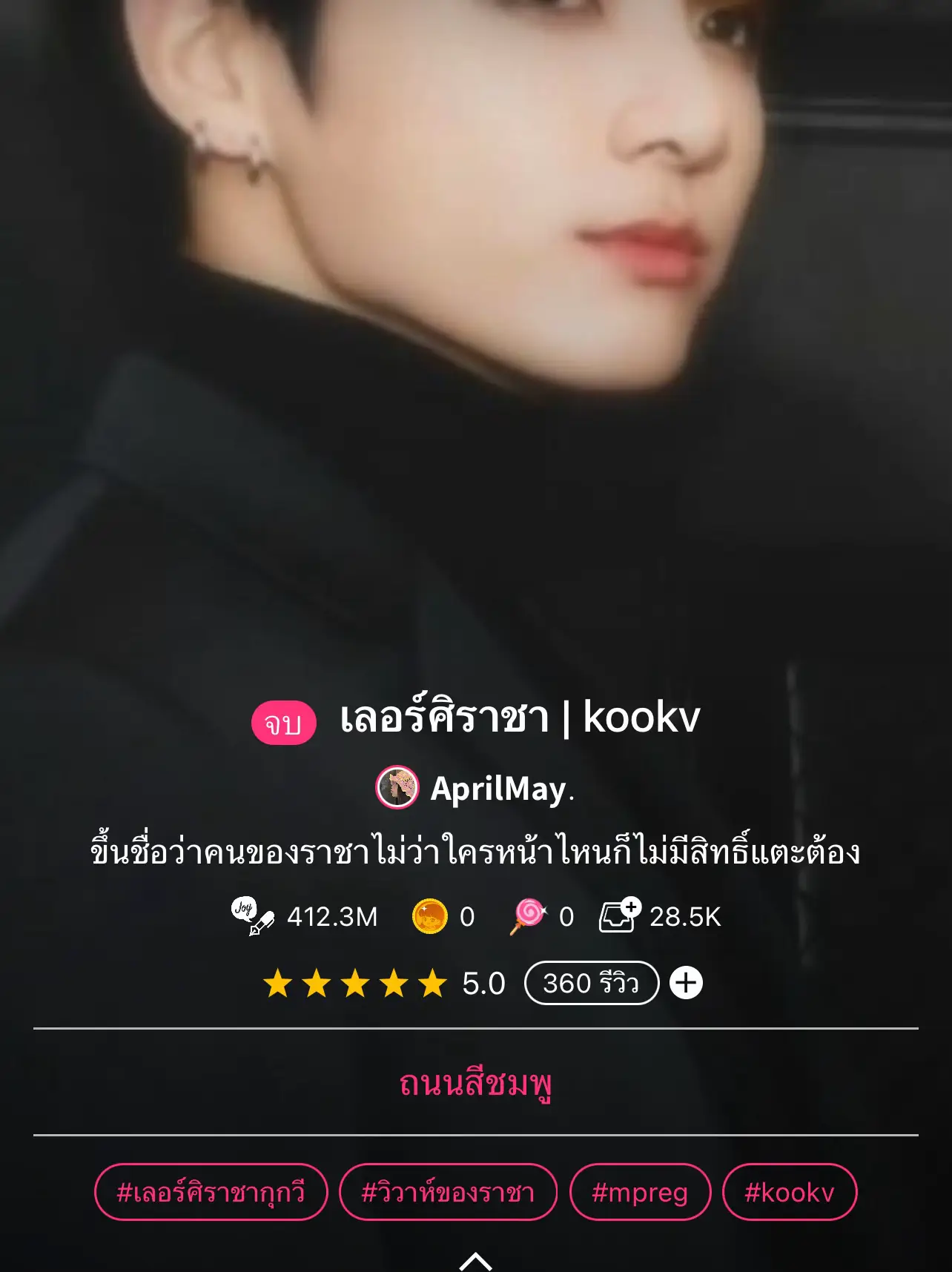Tap the #เลอร์ศิราชากุกวี tag
The image size is (952, 1272).
211,1191
